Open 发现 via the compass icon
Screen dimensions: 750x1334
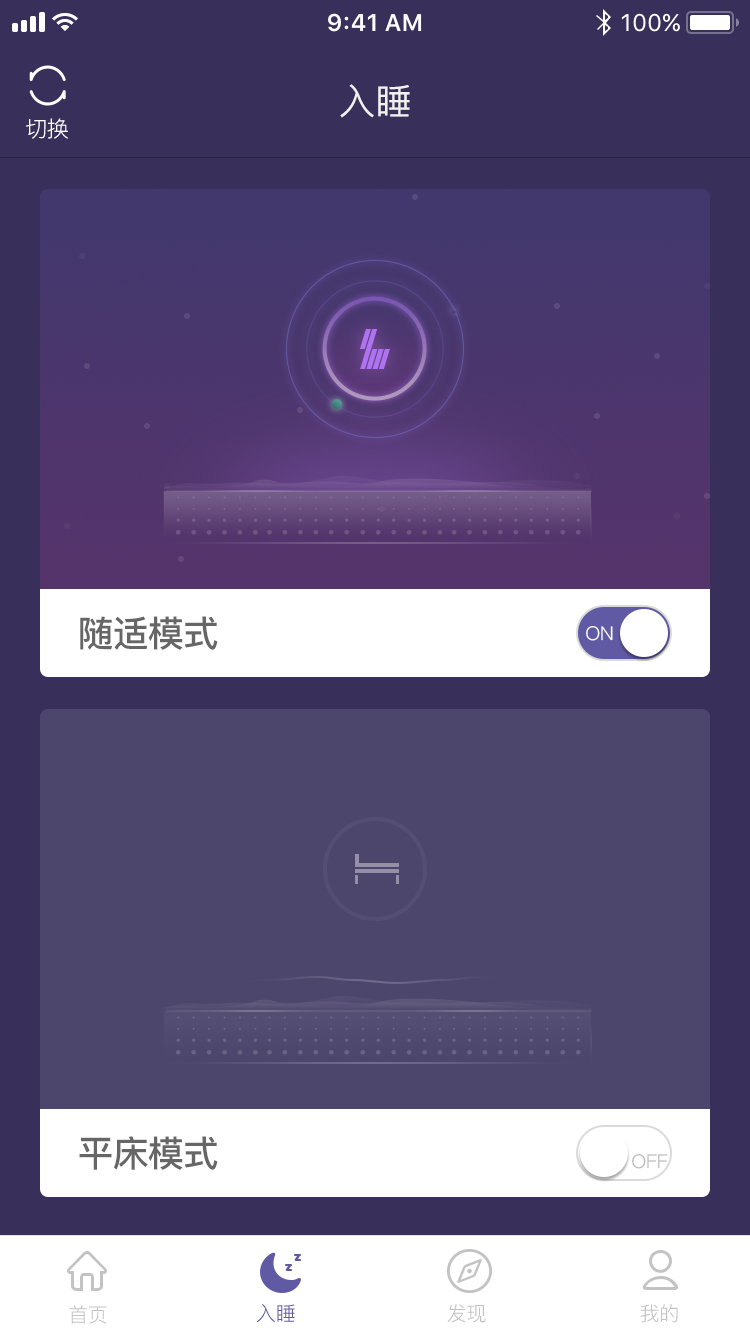(469, 1270)
